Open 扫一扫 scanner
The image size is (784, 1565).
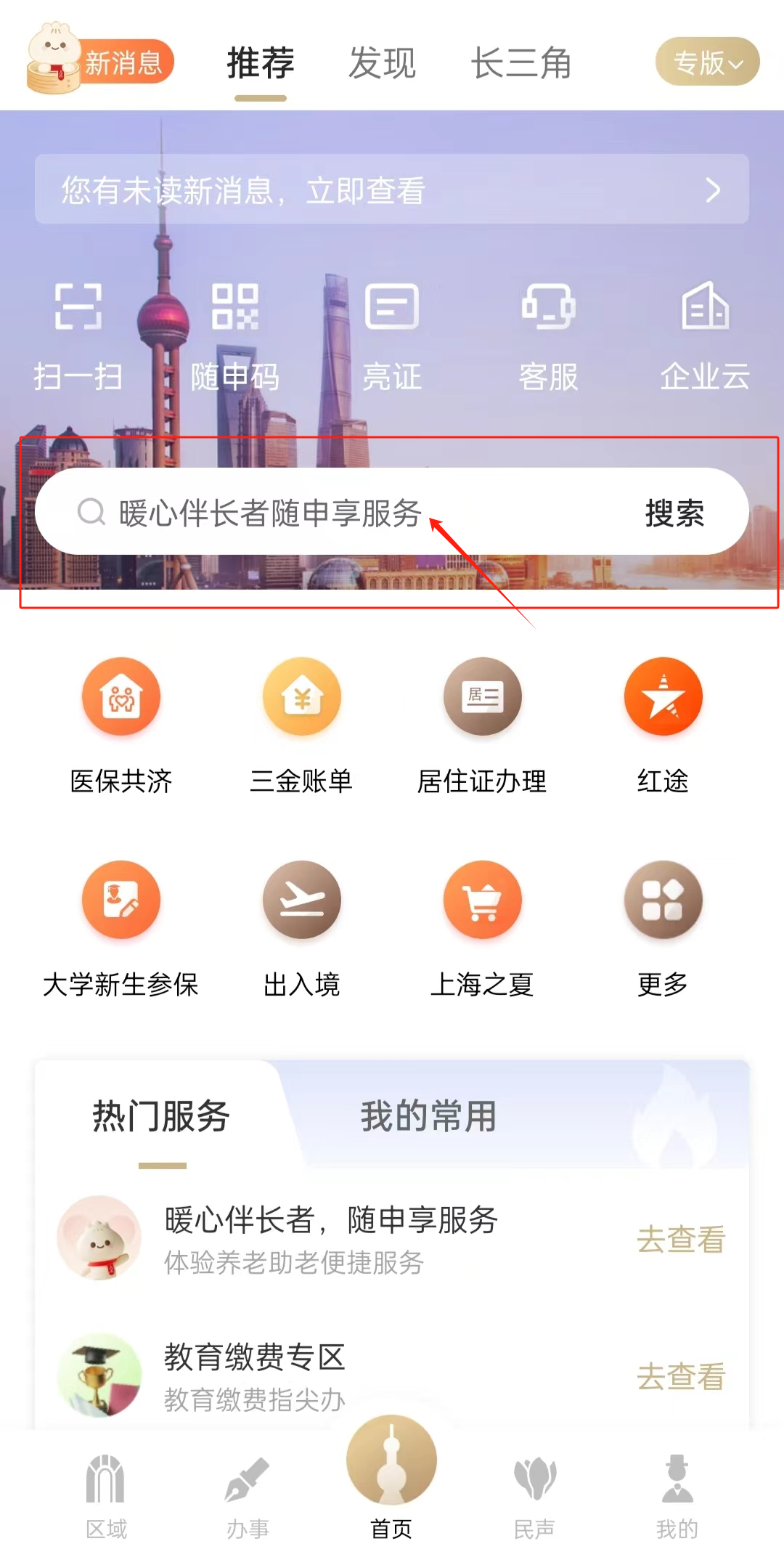tap(78, 336)
